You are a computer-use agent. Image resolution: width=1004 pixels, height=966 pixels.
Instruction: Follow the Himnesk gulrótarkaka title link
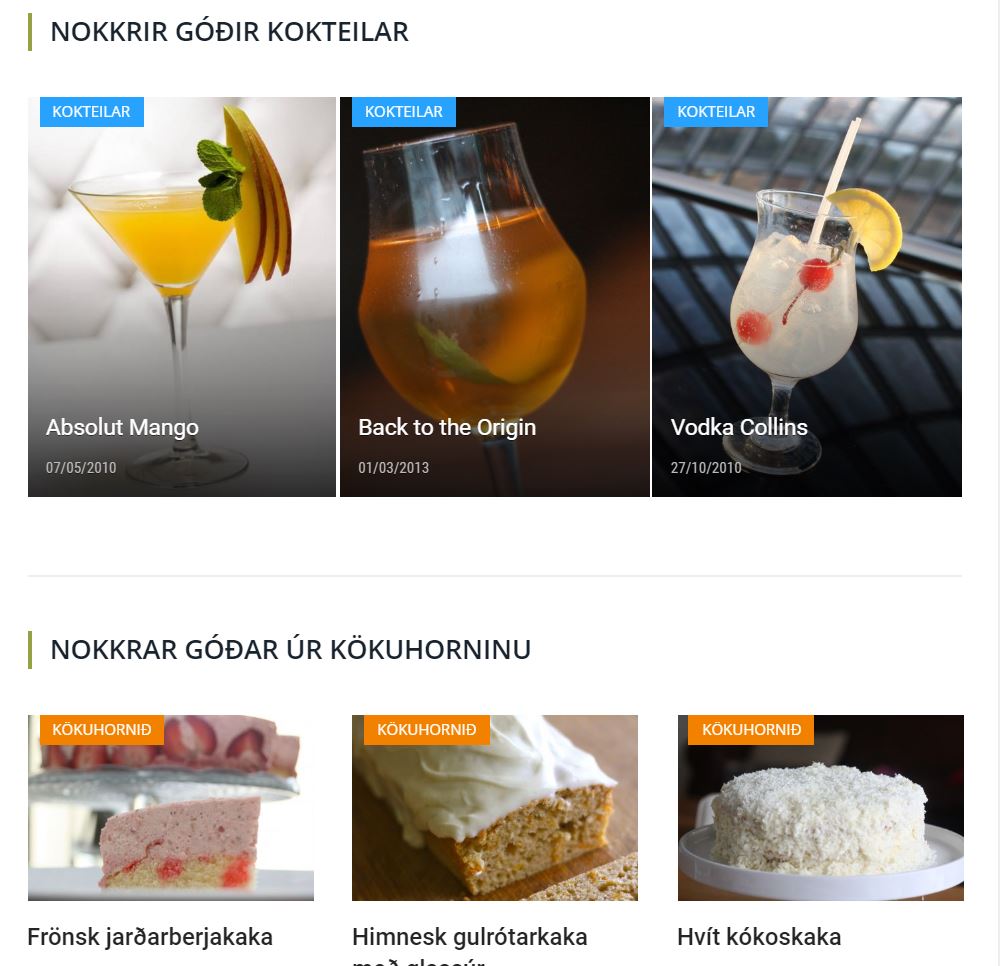pyautogui.click(x=470, y=937)
